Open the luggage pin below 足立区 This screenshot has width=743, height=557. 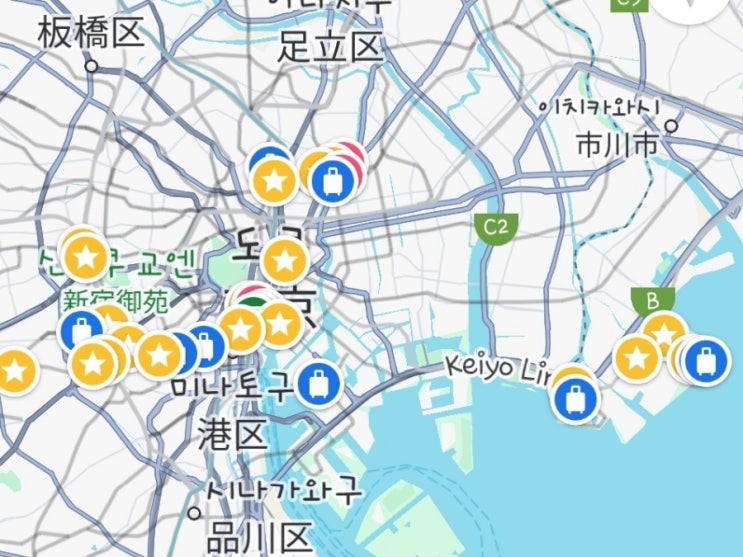click(x=330, y=183)
